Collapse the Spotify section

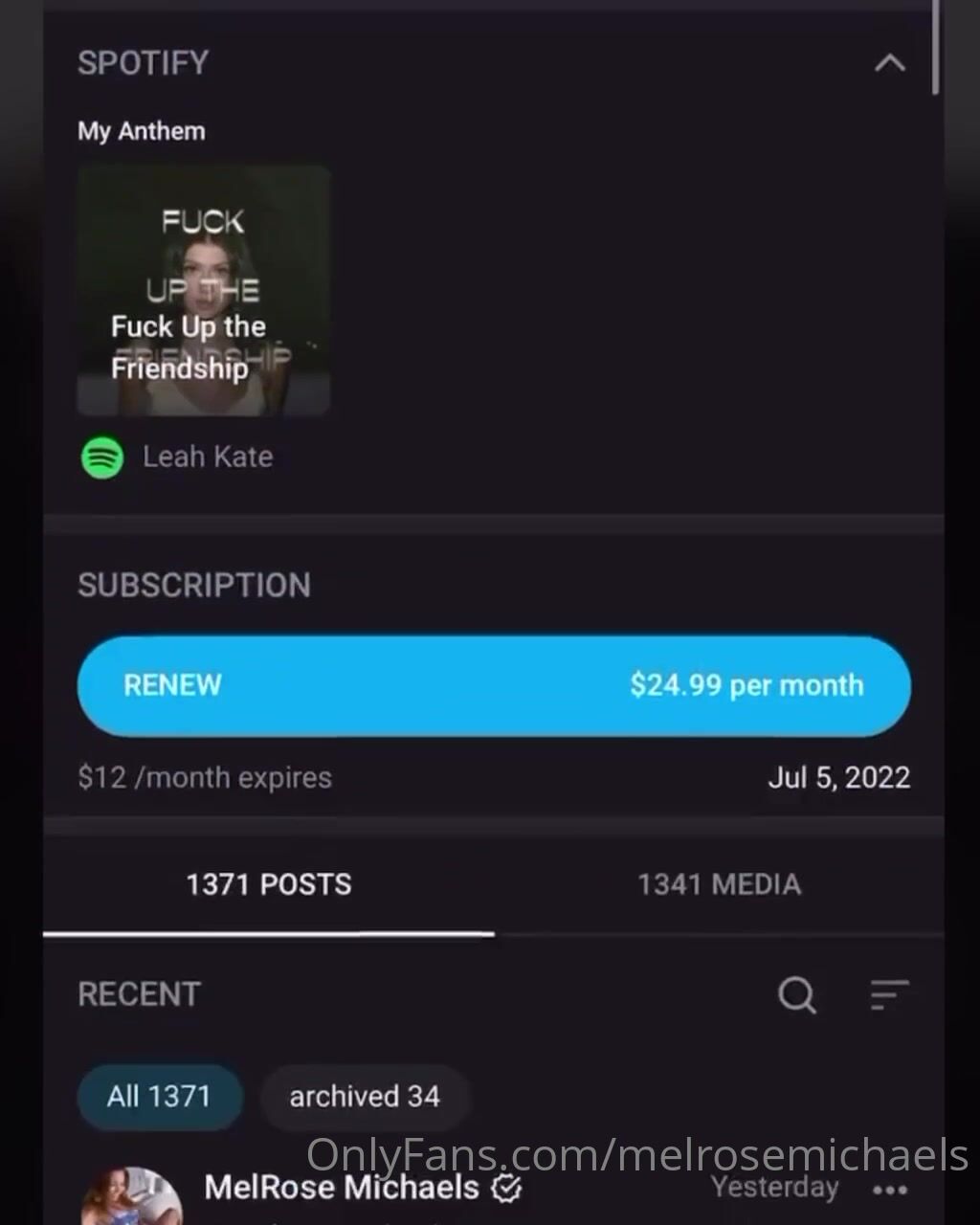click(889, 63)
